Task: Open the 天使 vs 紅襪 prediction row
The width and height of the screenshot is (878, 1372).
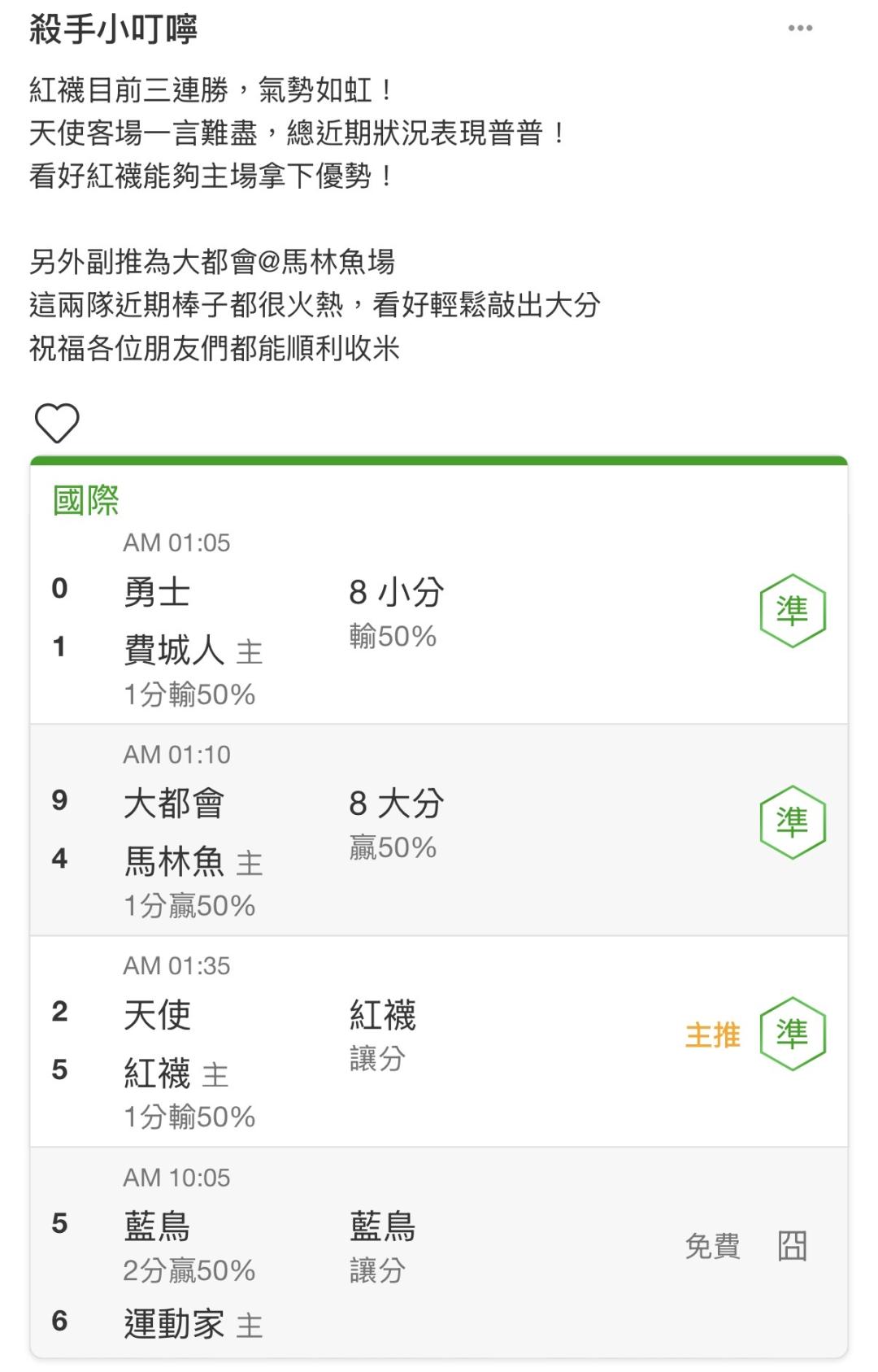Action: pyautogui.click(x=439, y=1042)
